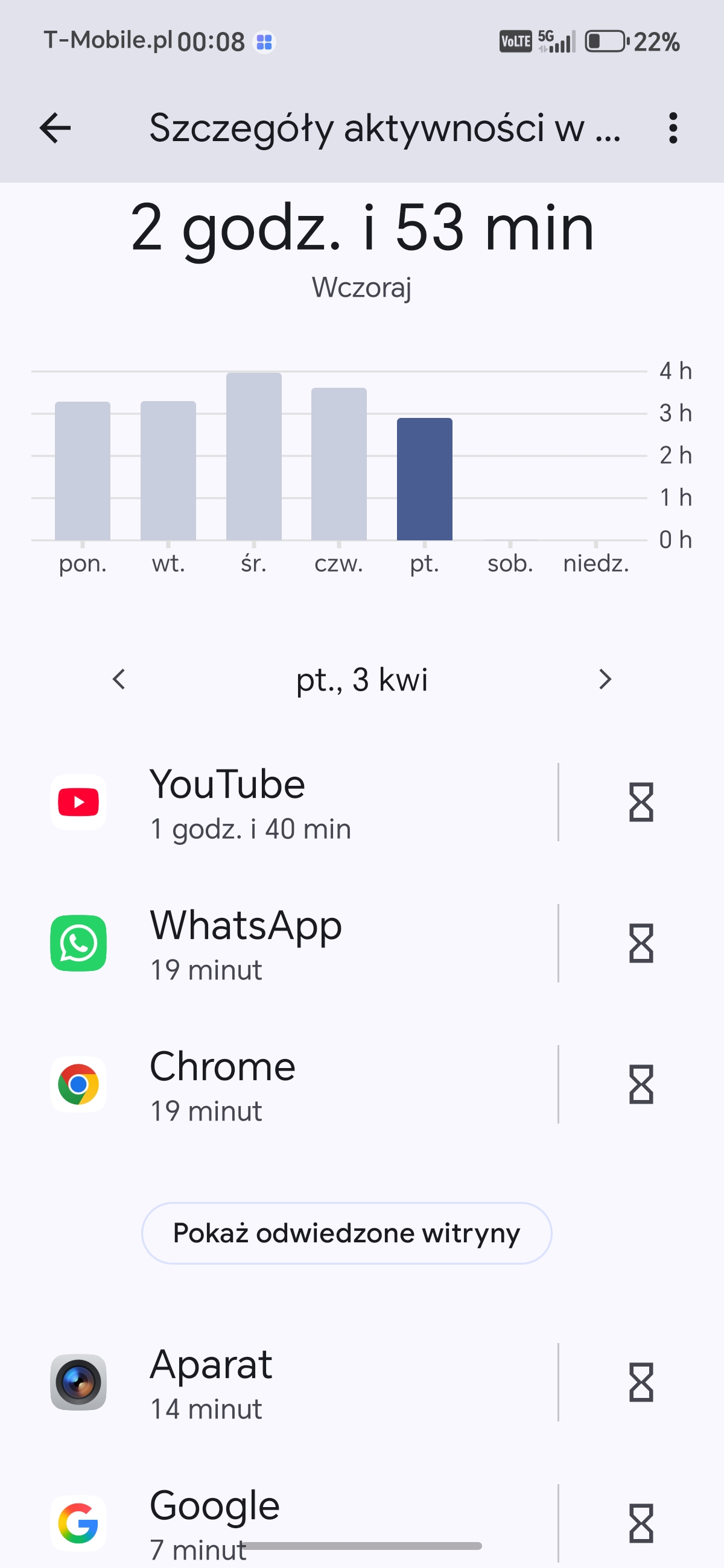Select the śr. bar in chart

[254, 457]
